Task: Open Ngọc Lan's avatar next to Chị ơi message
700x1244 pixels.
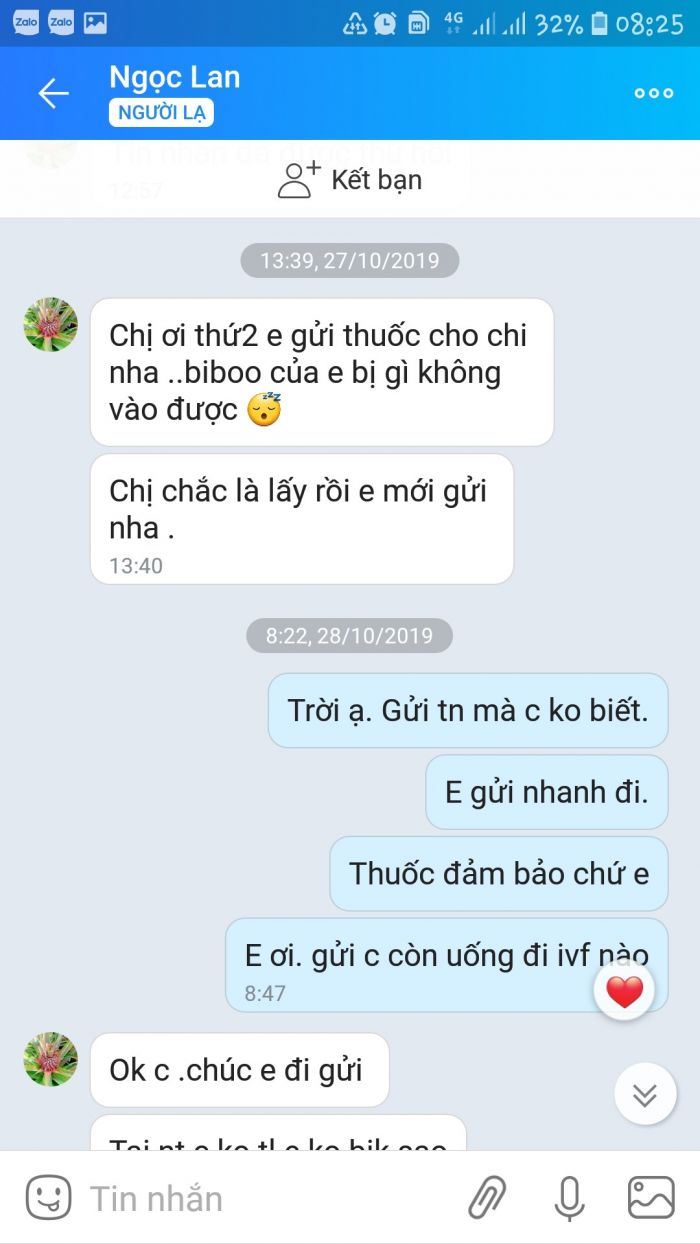Action: point(51,325)
